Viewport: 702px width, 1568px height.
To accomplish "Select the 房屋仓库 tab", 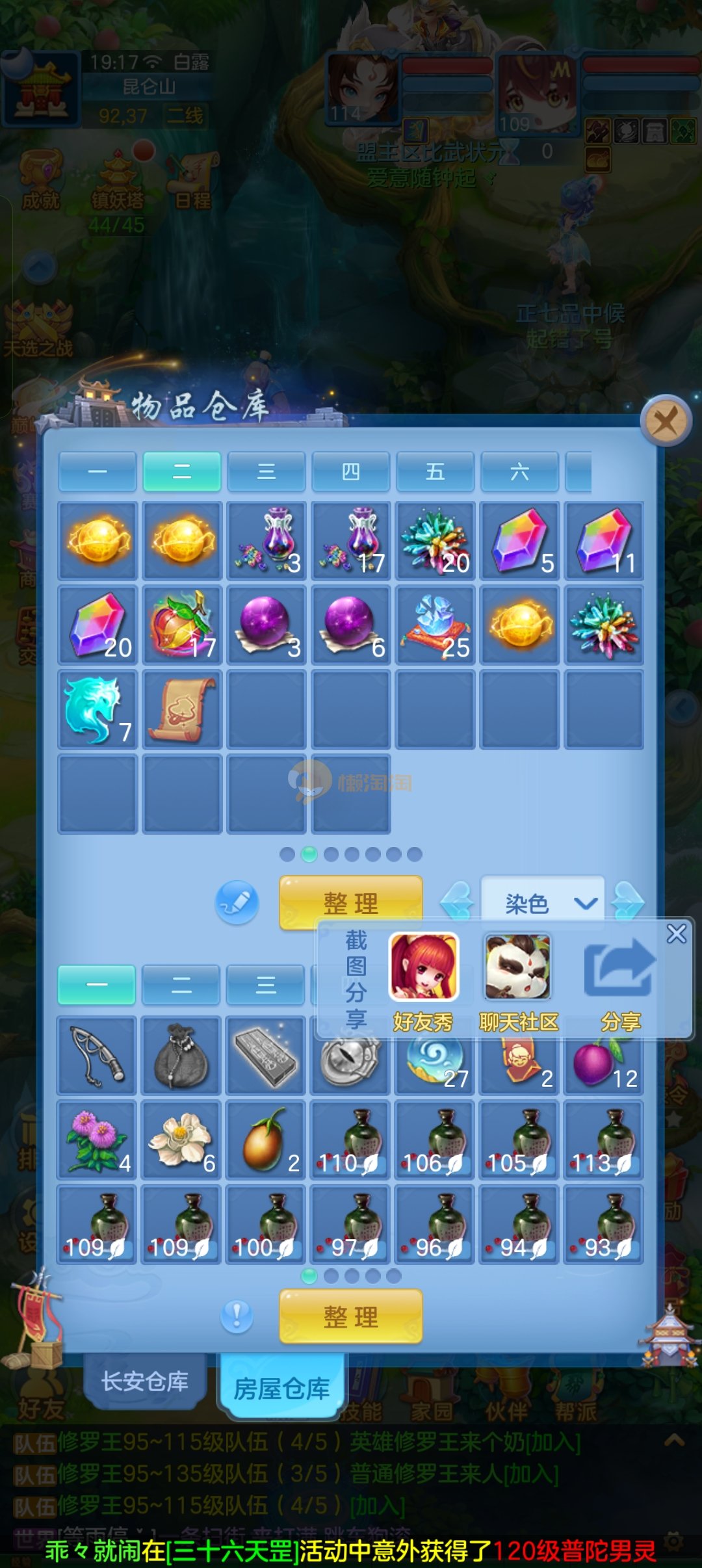I will tap(281, 1389).
